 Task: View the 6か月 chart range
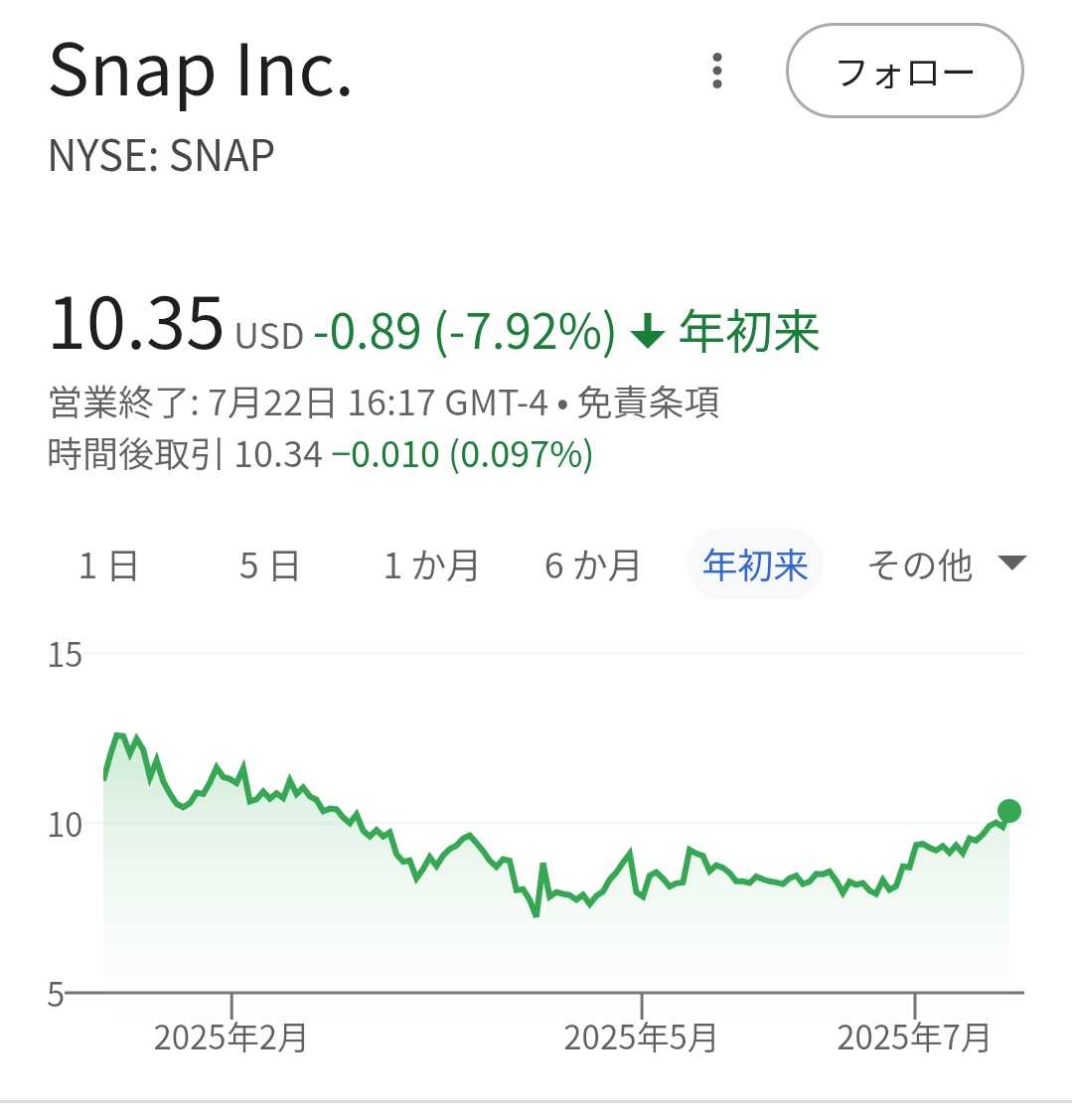pyautogui.click(x=592, y=565)
